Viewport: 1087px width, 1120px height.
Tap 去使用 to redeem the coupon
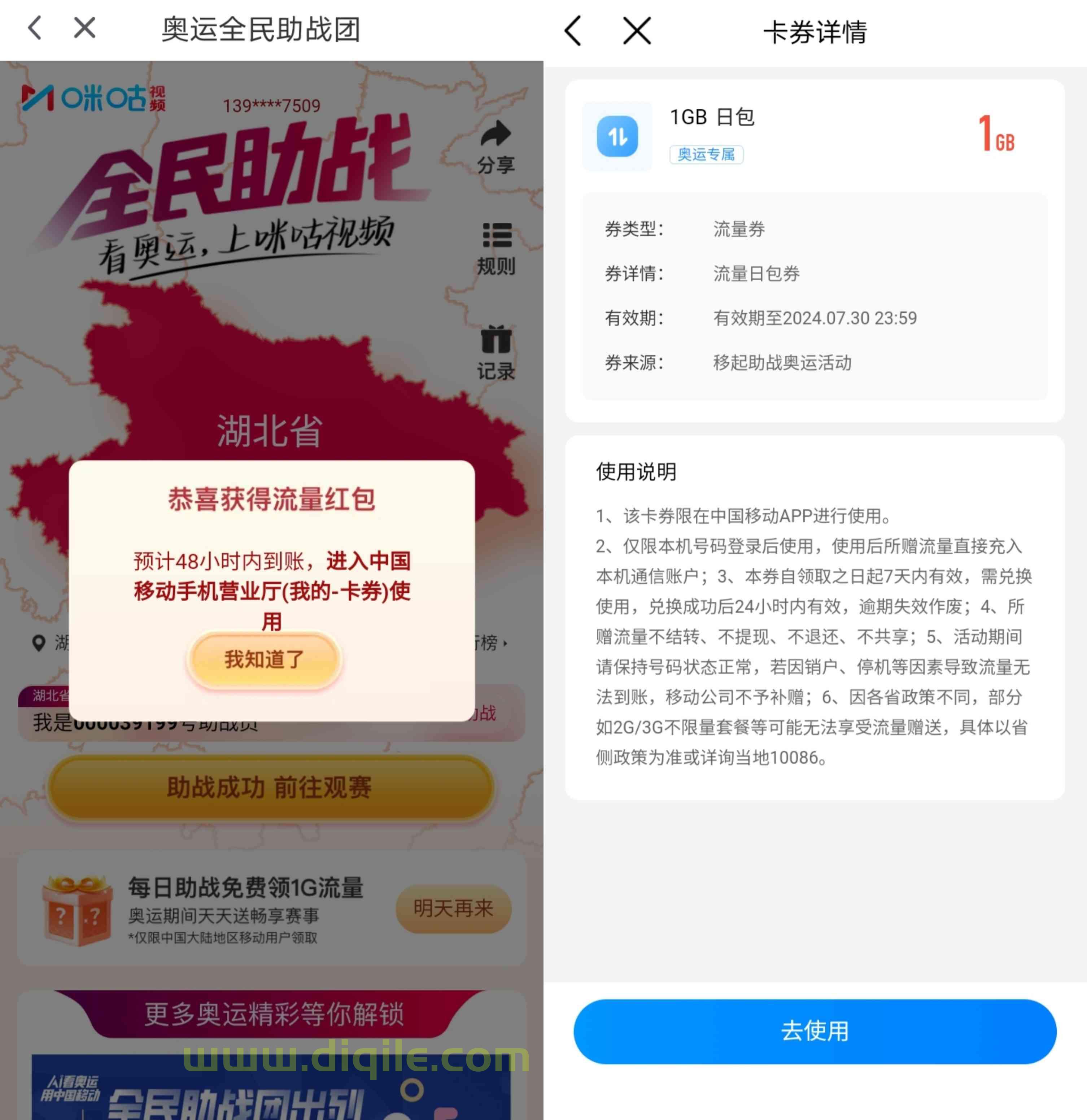[x=815, y=1032]
